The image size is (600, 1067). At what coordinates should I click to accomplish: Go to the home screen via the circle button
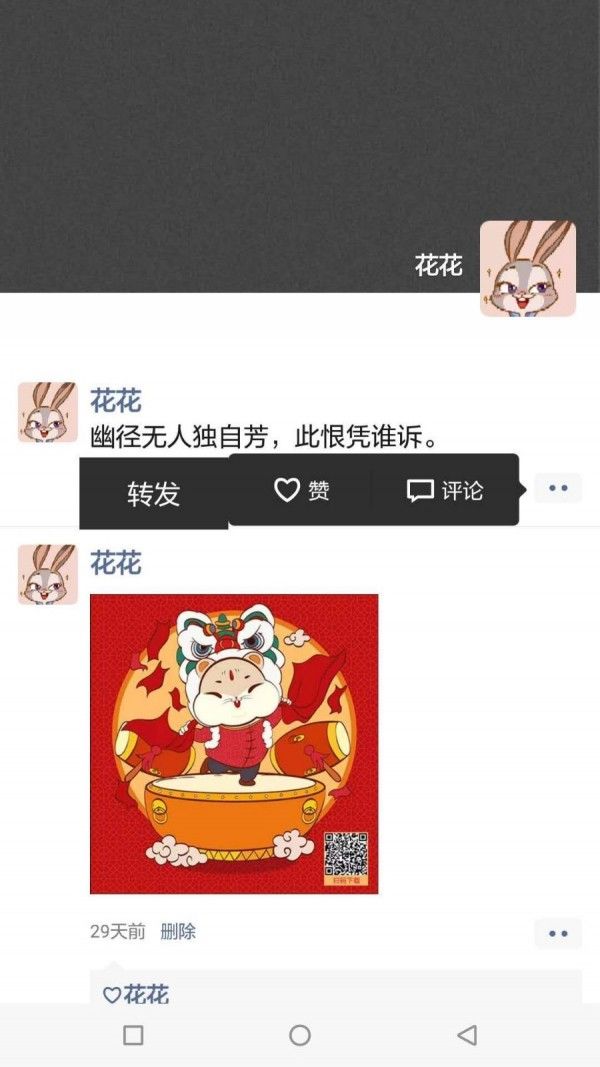[x=300, y=1035]
